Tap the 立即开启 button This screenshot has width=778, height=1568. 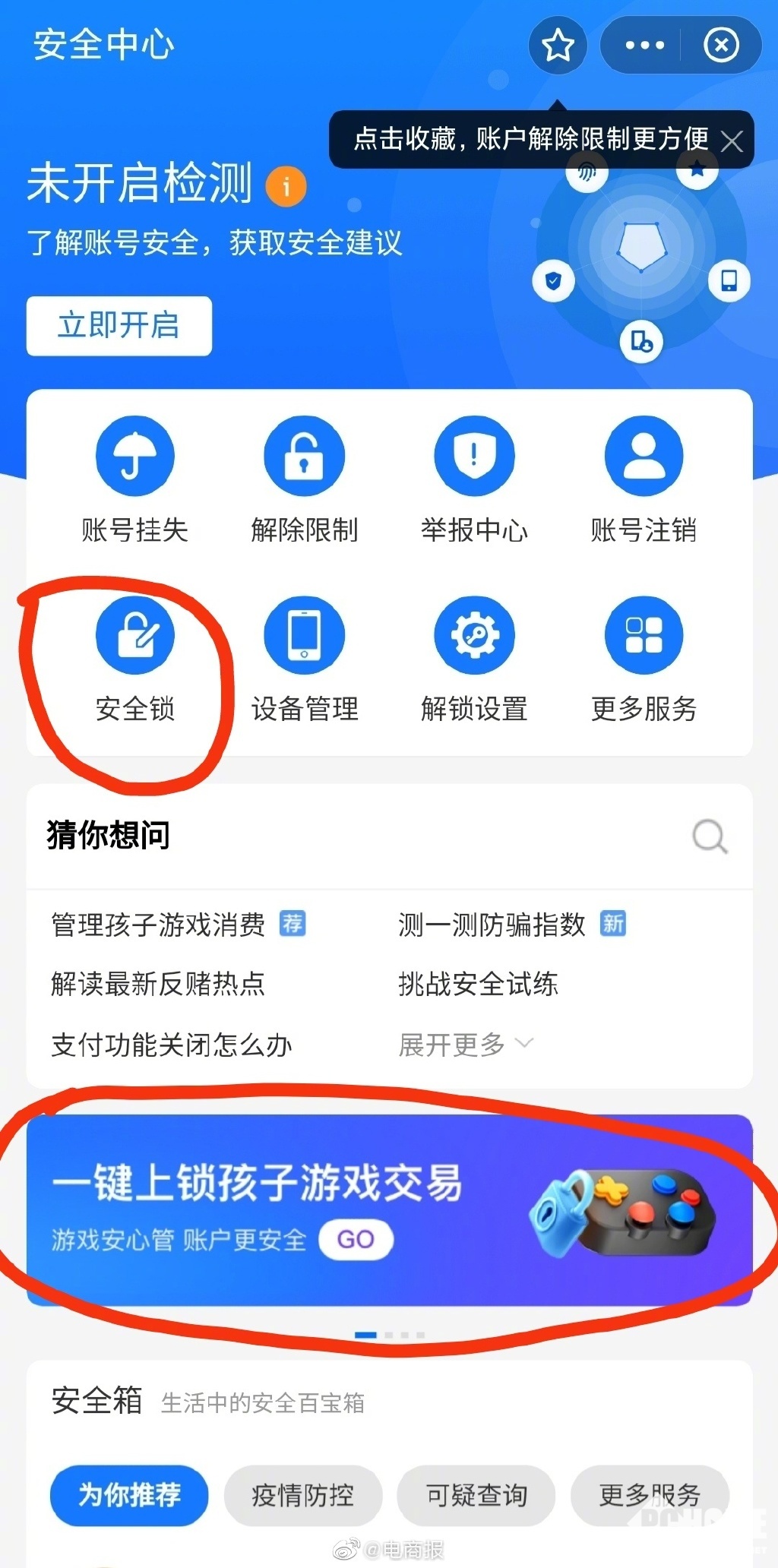click(119, 326)
